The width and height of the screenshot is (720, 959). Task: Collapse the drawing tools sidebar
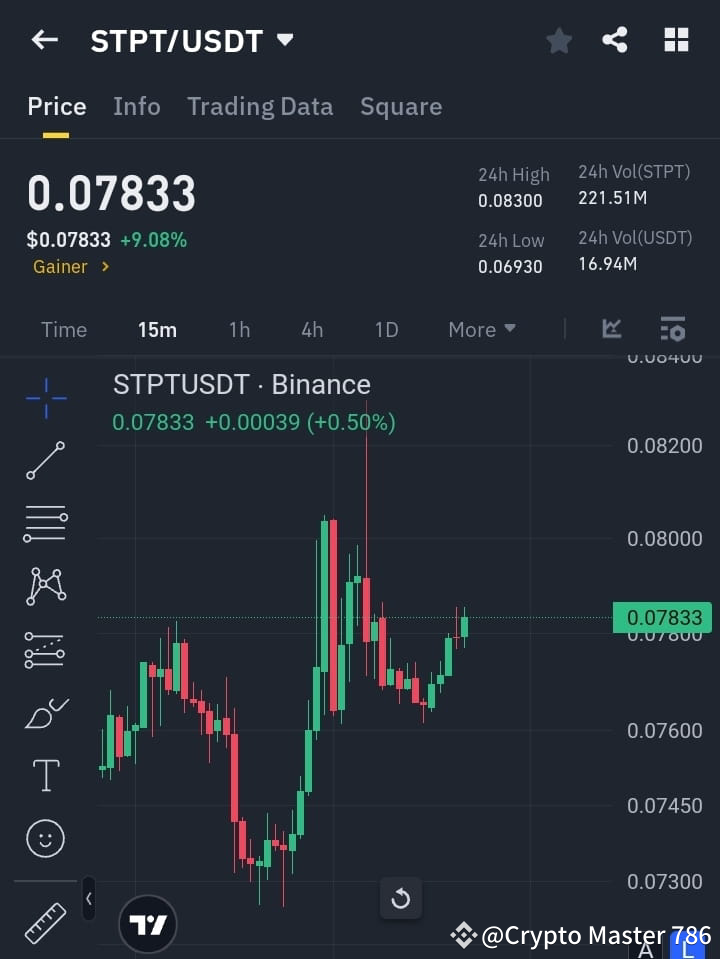(x=88, y=898)
